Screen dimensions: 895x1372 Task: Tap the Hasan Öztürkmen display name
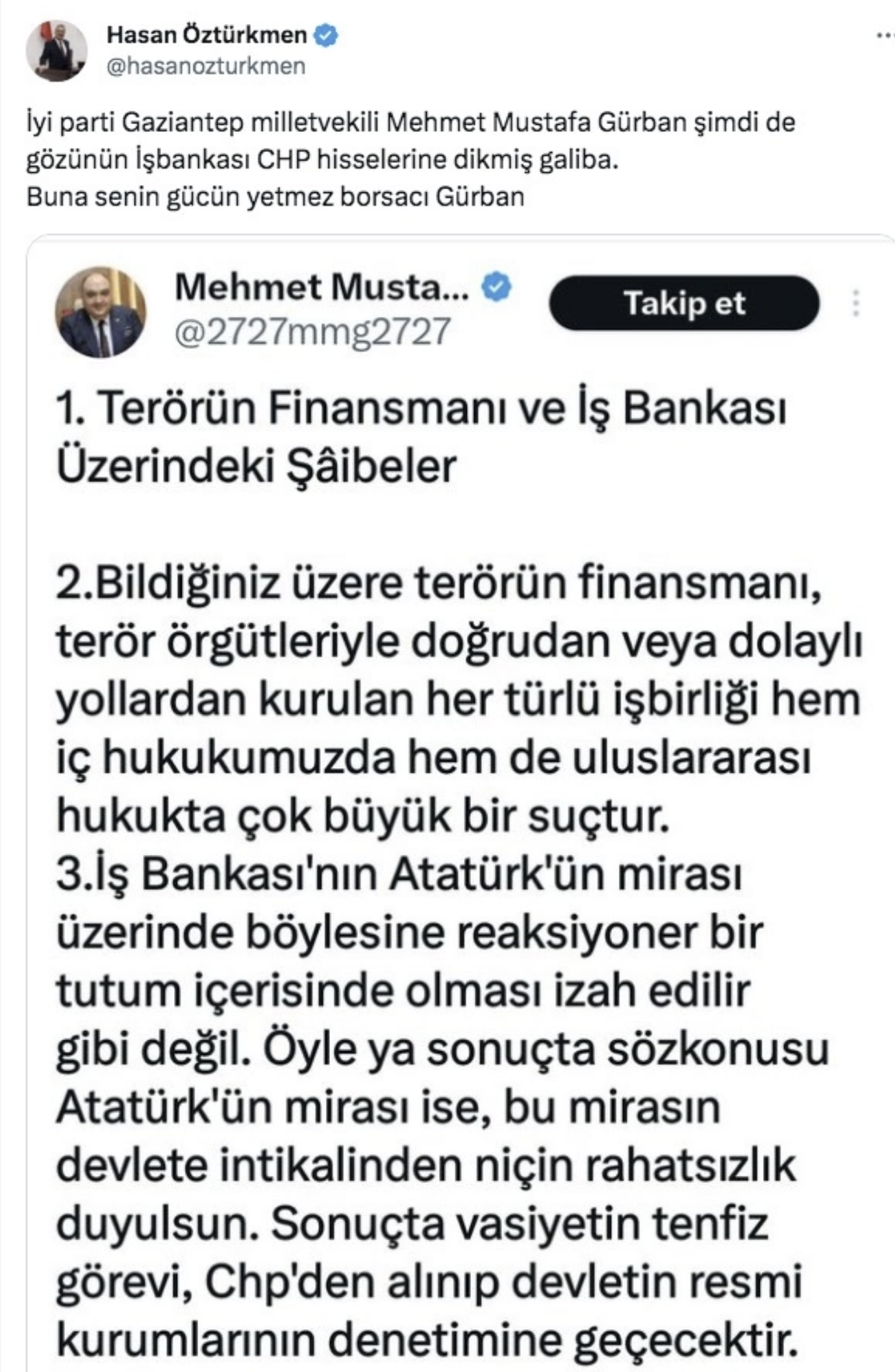point(207,35)
